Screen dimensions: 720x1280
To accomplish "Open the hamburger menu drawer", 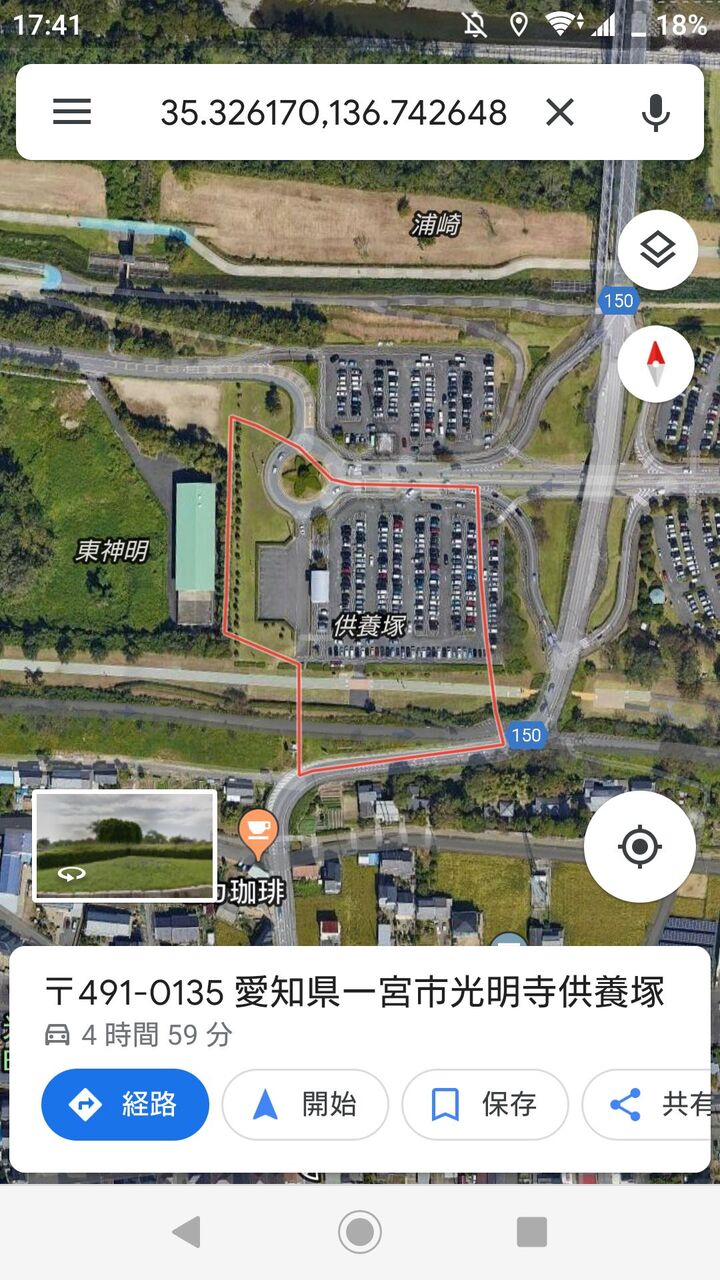I will pyautogui.click(x=72, y=112).
